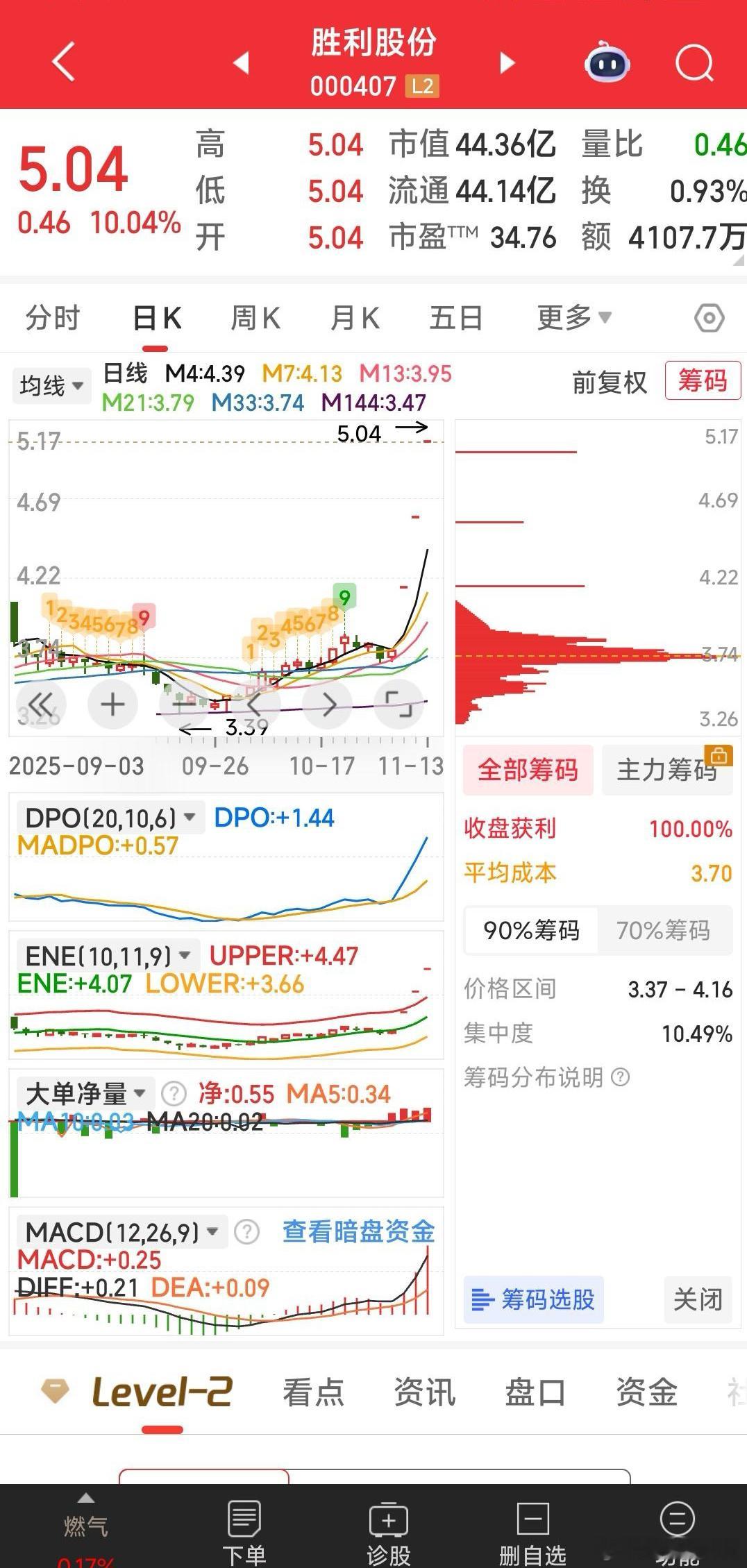This screenshot has height=1568, width=747.
Task: Open the 五日 chart tab
Action: click(455, 319)
